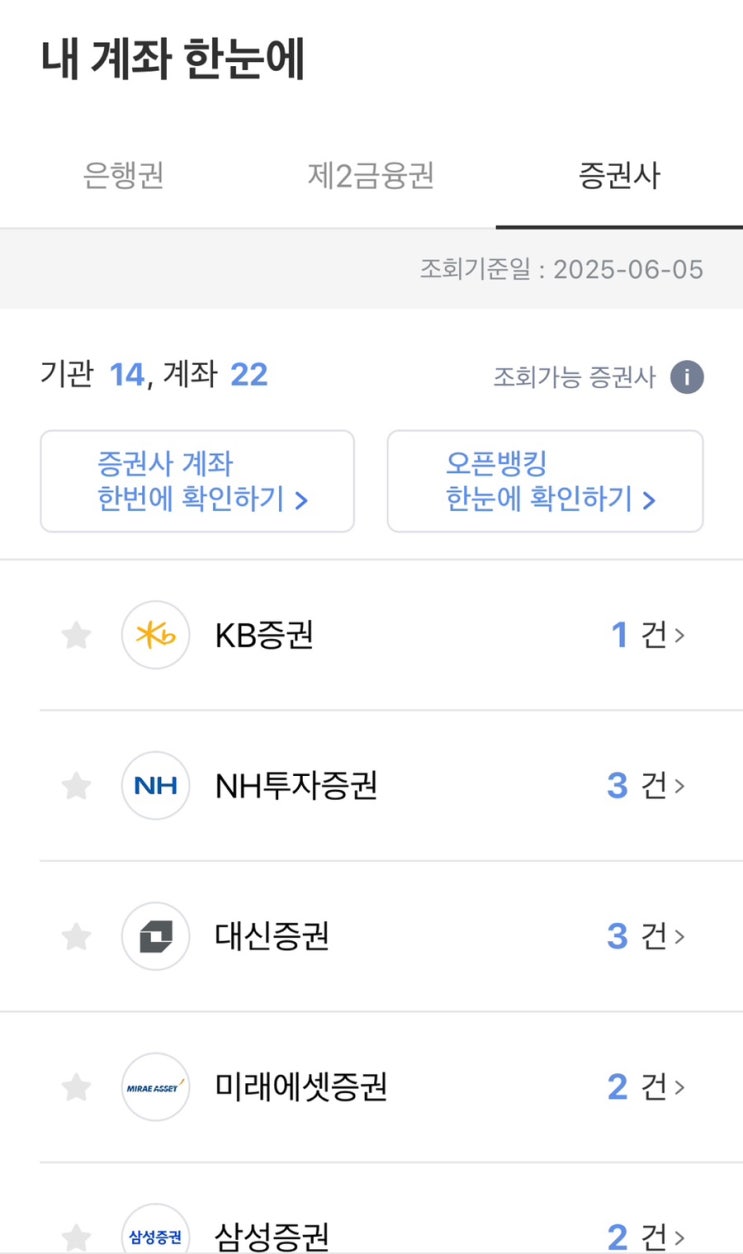Favorite KB증권 with the star icon
The height and width of the screenshot is (1254, 743).
(76, 635)
